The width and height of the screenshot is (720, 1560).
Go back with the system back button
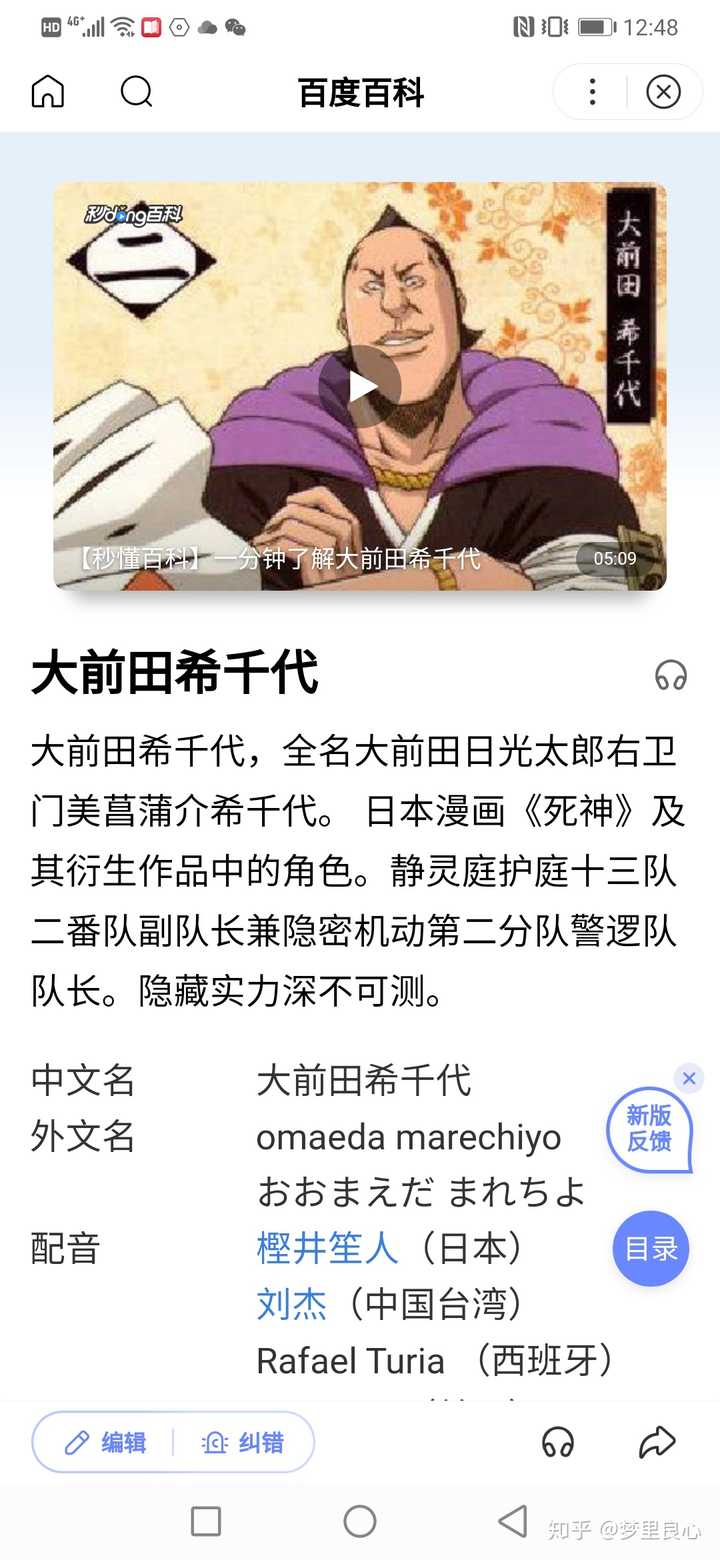[x=512, y=1521]
